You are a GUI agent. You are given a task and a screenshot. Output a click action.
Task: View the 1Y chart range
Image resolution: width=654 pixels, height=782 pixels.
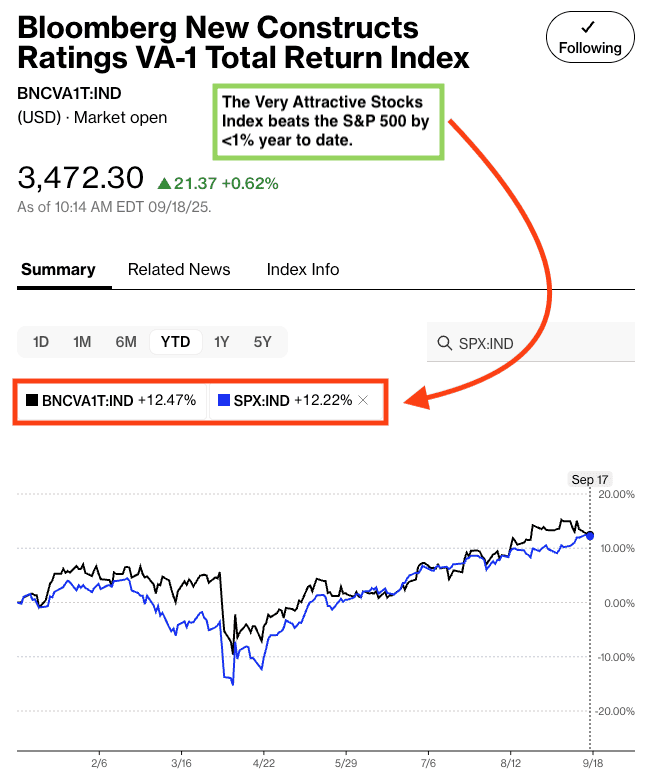click(221, 342)
